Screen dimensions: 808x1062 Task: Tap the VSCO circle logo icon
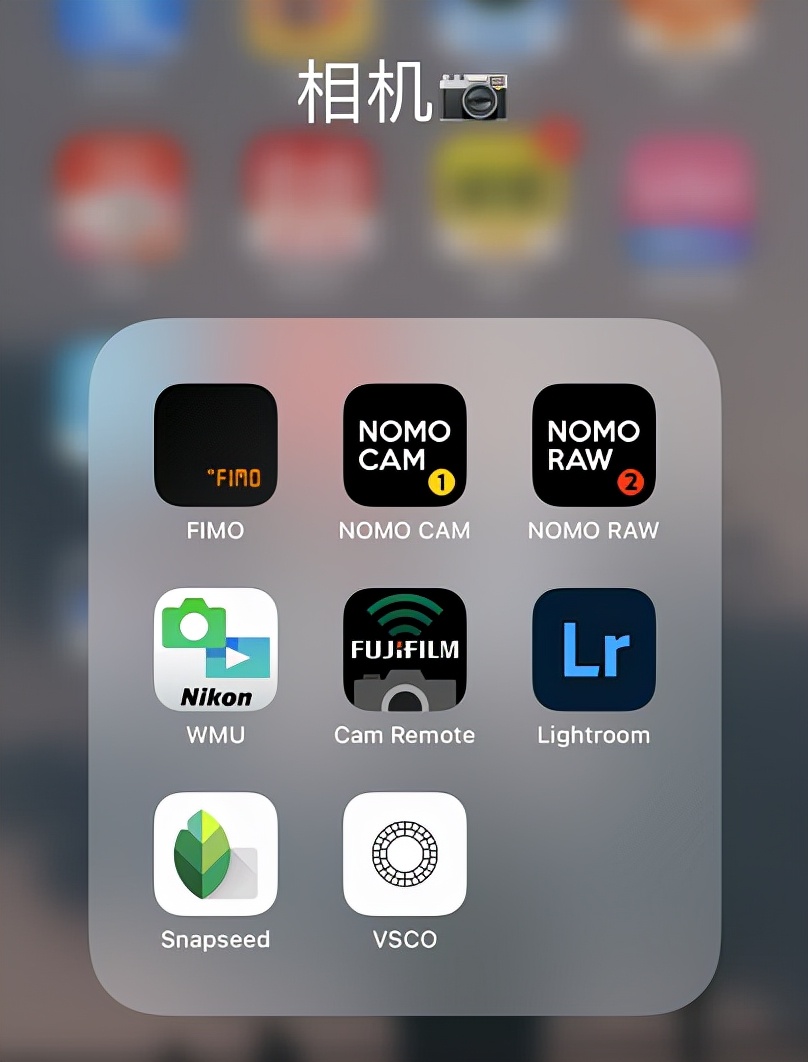pyautogui.click(x=404, y=853)
